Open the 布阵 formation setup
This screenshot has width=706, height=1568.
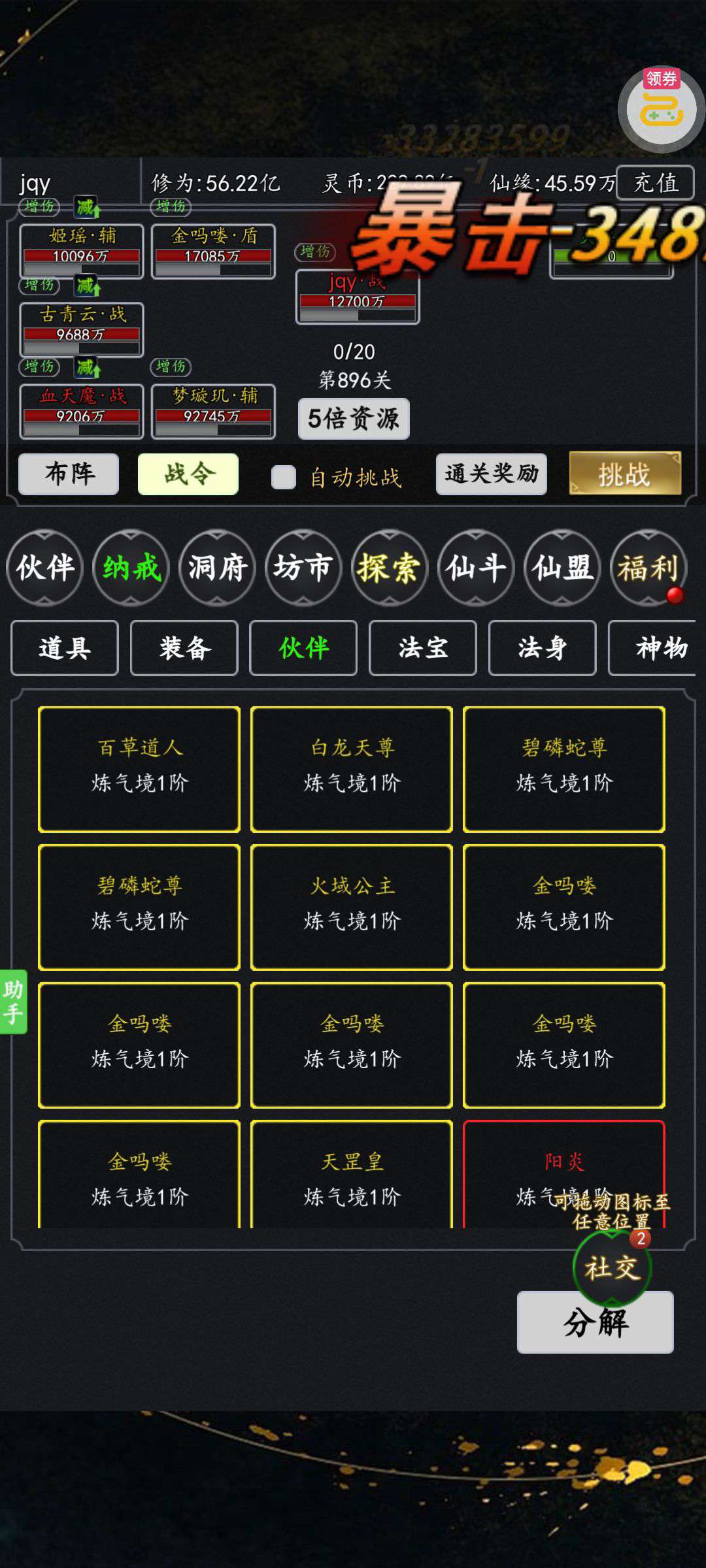pyautogui.click(x=69, y=474)
